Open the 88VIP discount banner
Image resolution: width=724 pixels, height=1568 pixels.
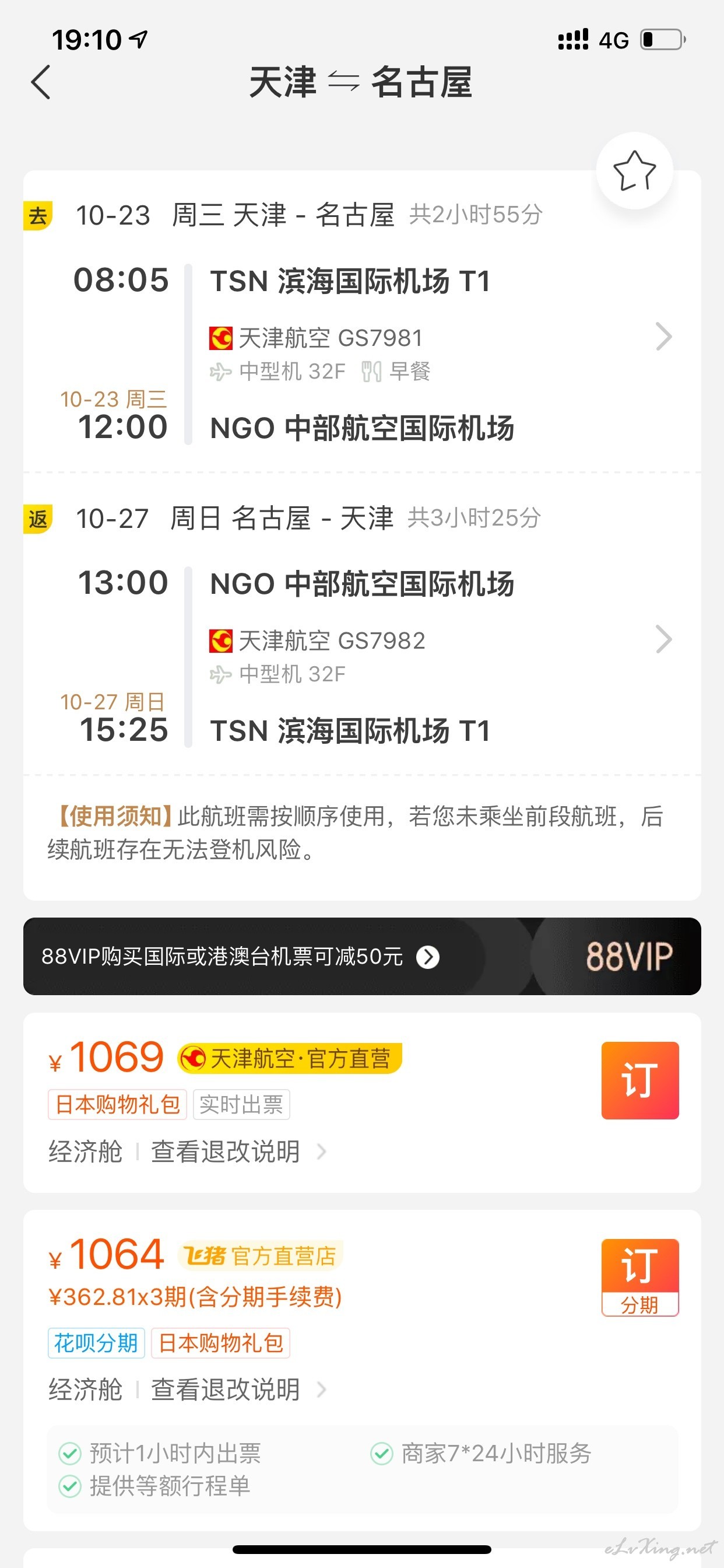point(362,956)
